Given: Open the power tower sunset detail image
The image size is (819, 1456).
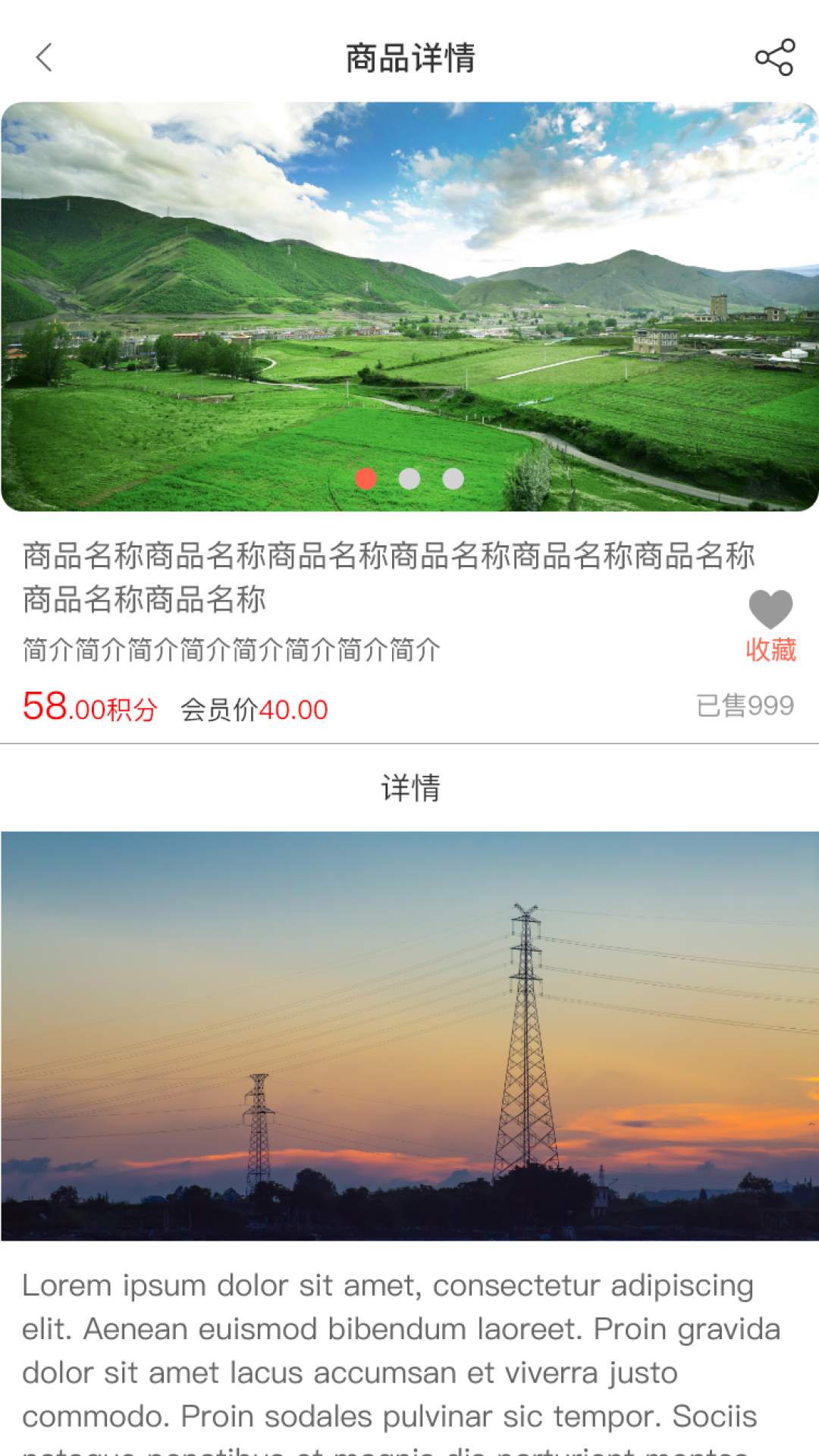Looking at the screenshot, I should coord(409,1035).
